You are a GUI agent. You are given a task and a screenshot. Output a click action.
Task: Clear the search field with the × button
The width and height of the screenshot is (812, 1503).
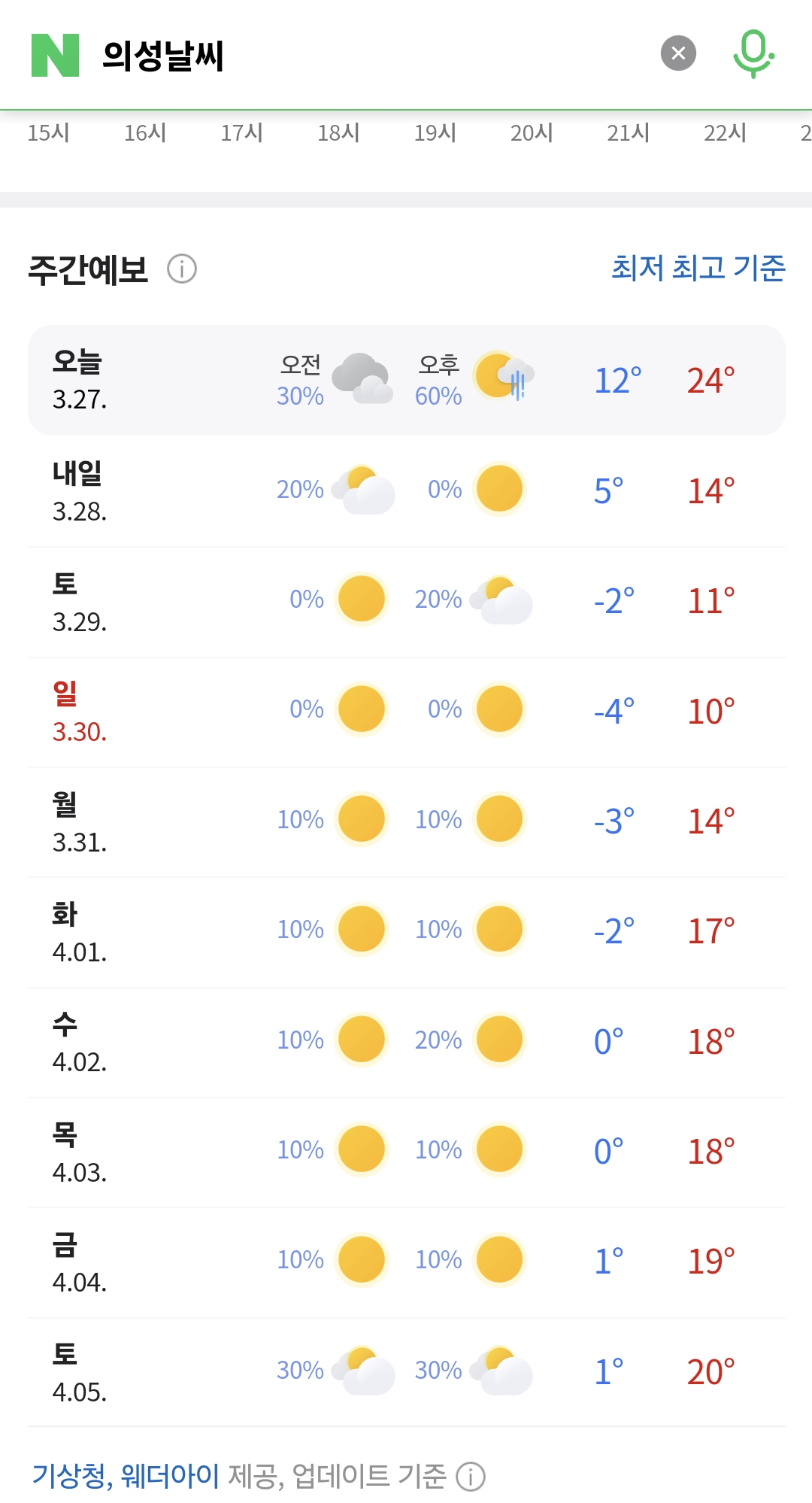tap(677, 51)
